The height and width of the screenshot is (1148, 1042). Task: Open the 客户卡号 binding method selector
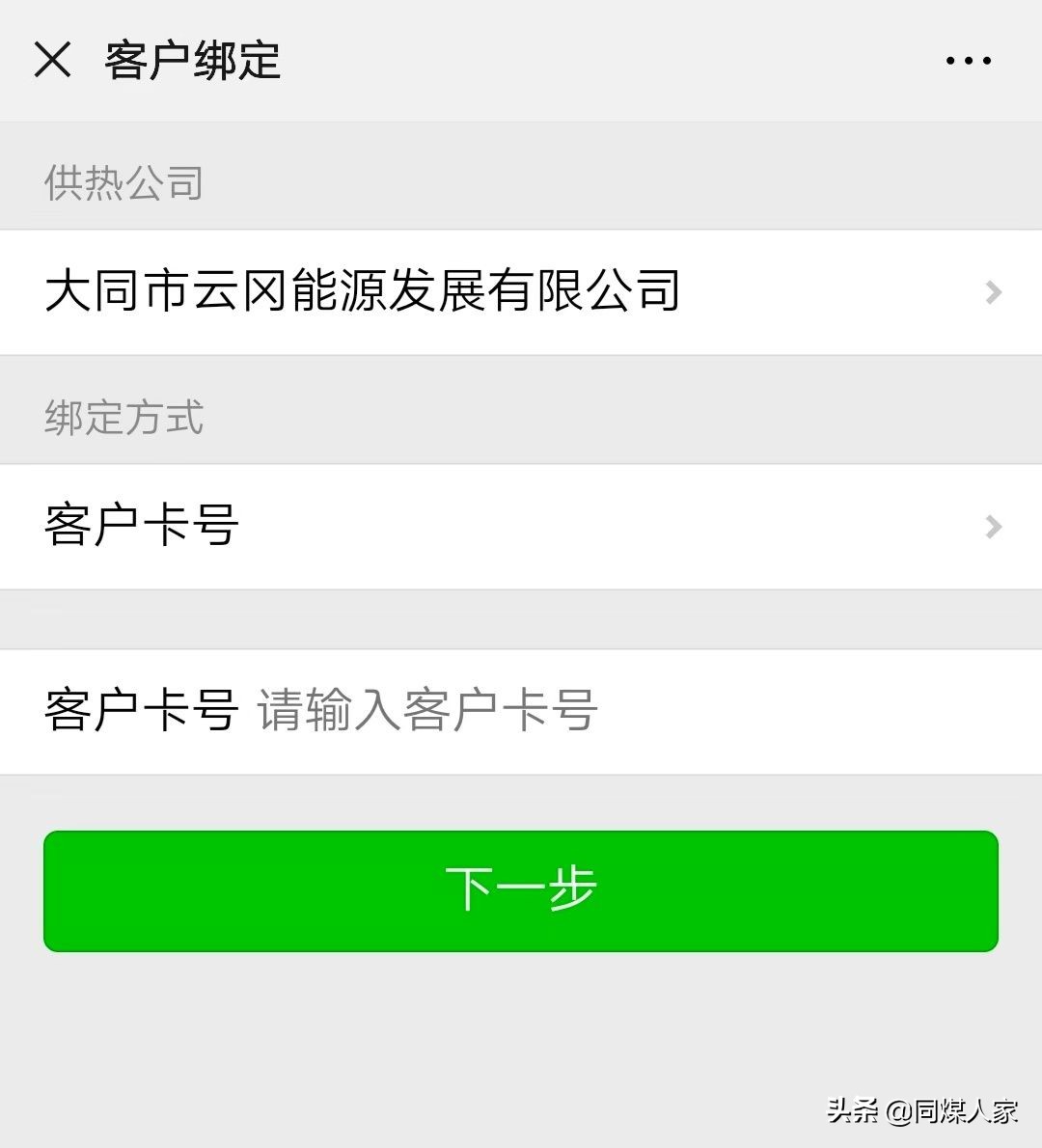click(x=521, y=527)
